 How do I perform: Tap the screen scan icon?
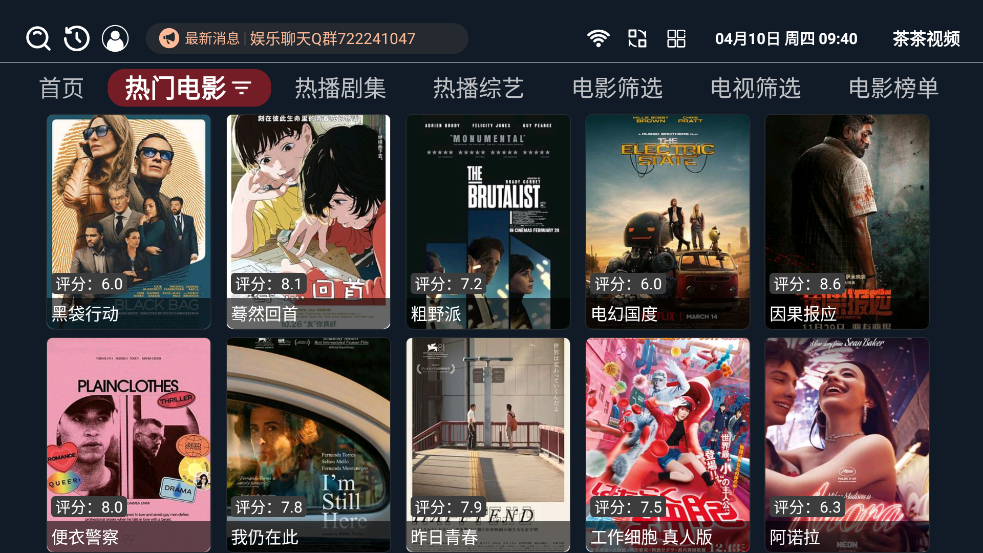tap(637, 39)
